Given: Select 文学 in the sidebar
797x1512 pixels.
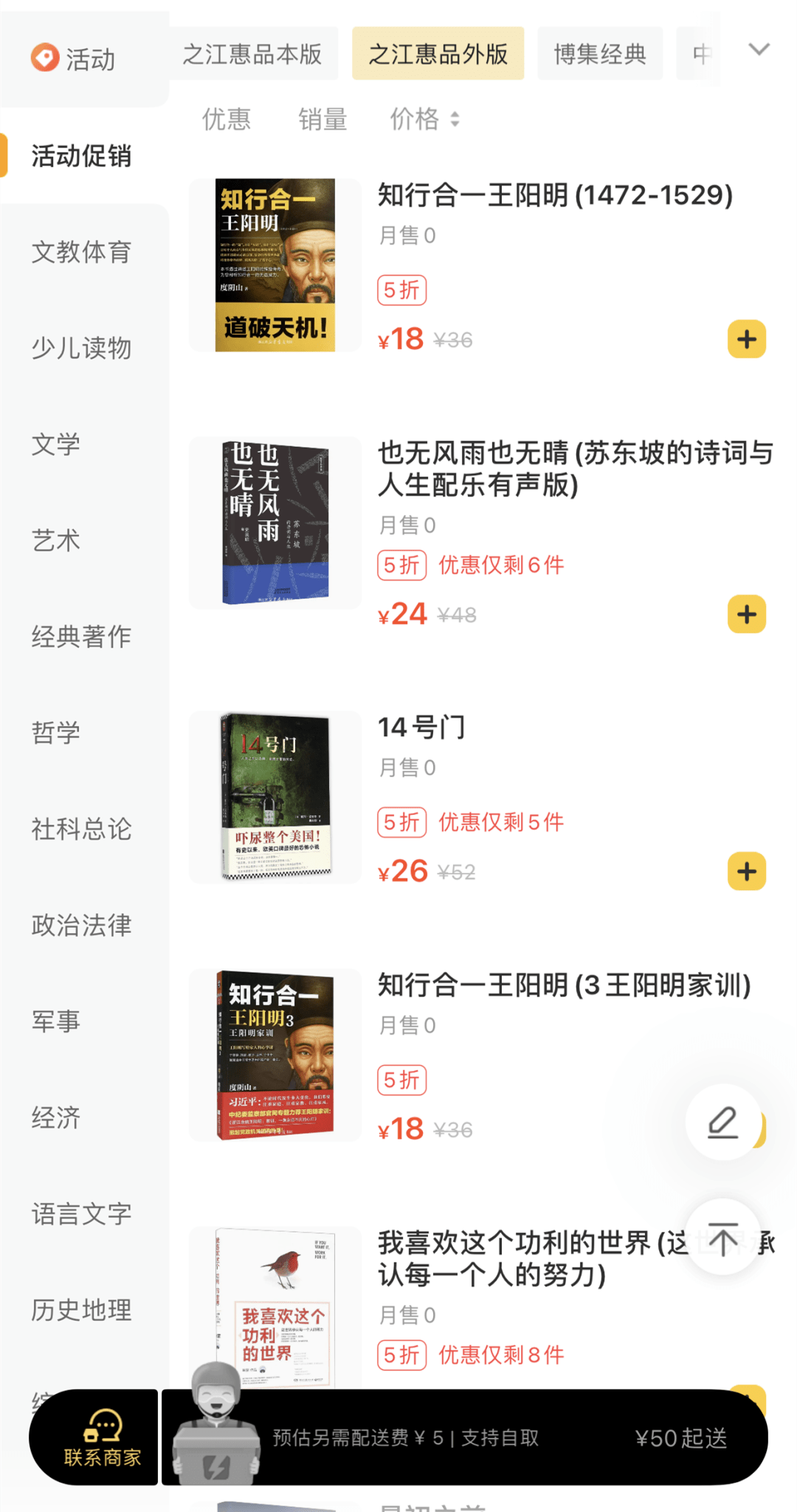Looking at the screenshot, I should tap(56, 444).
